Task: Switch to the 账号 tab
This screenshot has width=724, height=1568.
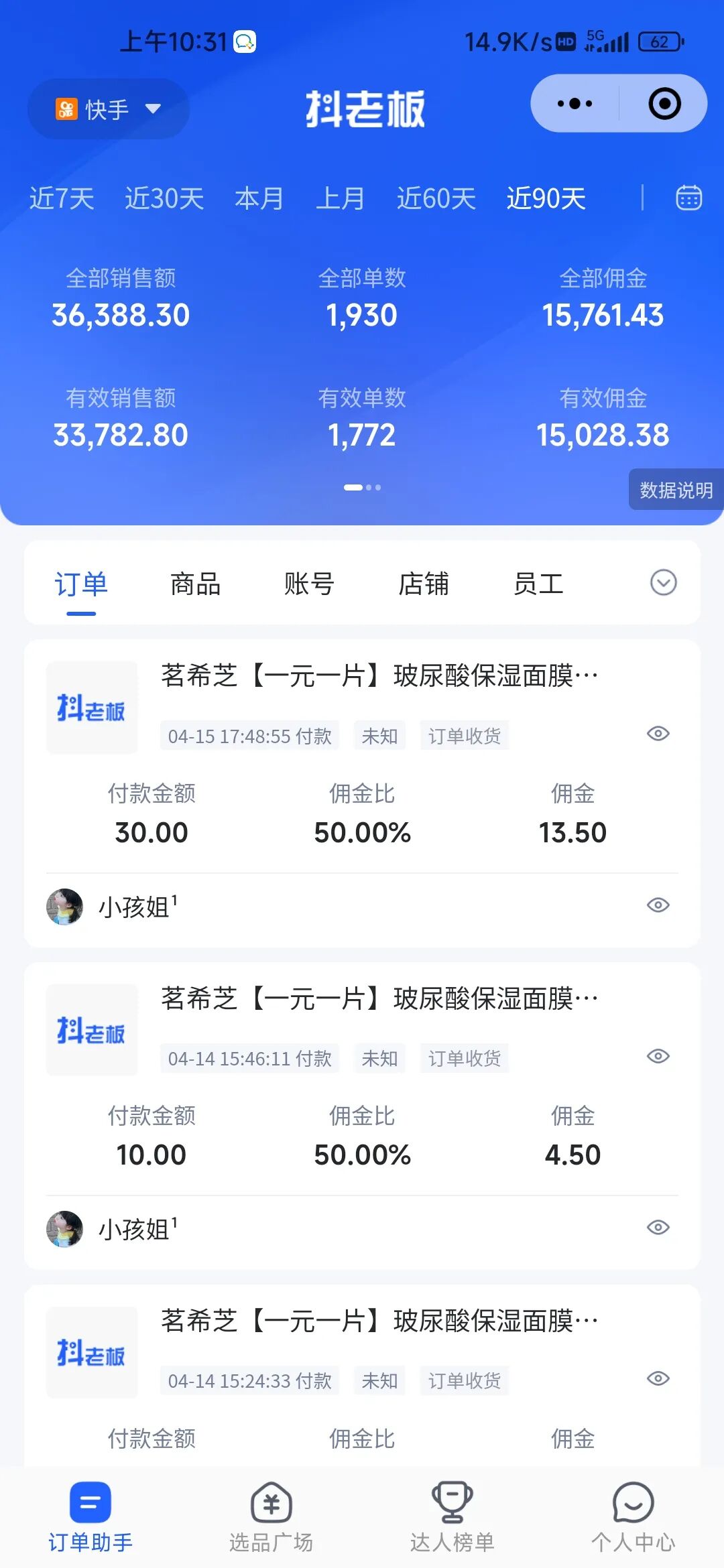Action: tap(309, 584)
